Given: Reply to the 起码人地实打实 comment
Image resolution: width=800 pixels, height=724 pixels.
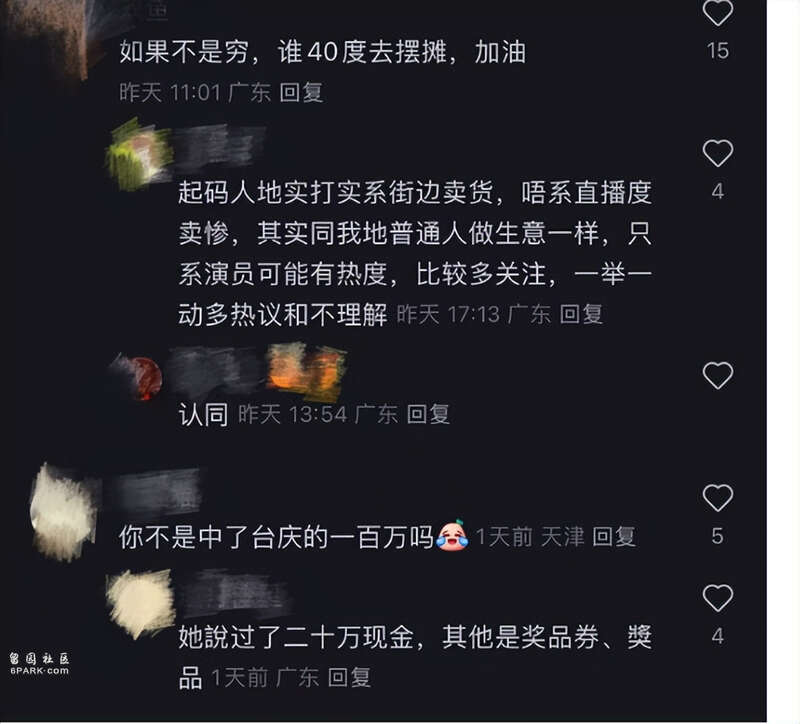Looking at the screenshot, I should 581,314.
